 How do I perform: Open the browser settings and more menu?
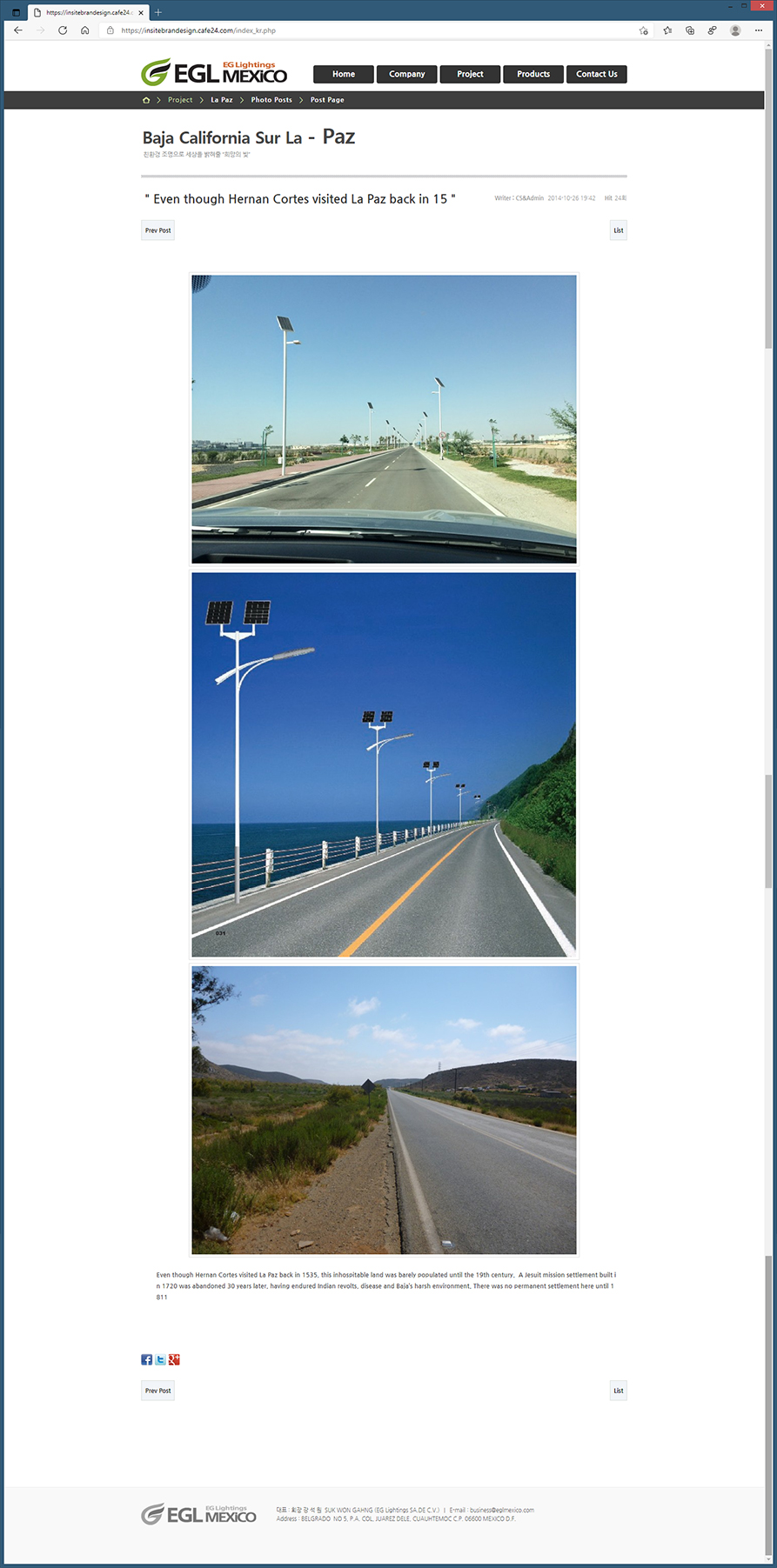[x=758, y=30]
